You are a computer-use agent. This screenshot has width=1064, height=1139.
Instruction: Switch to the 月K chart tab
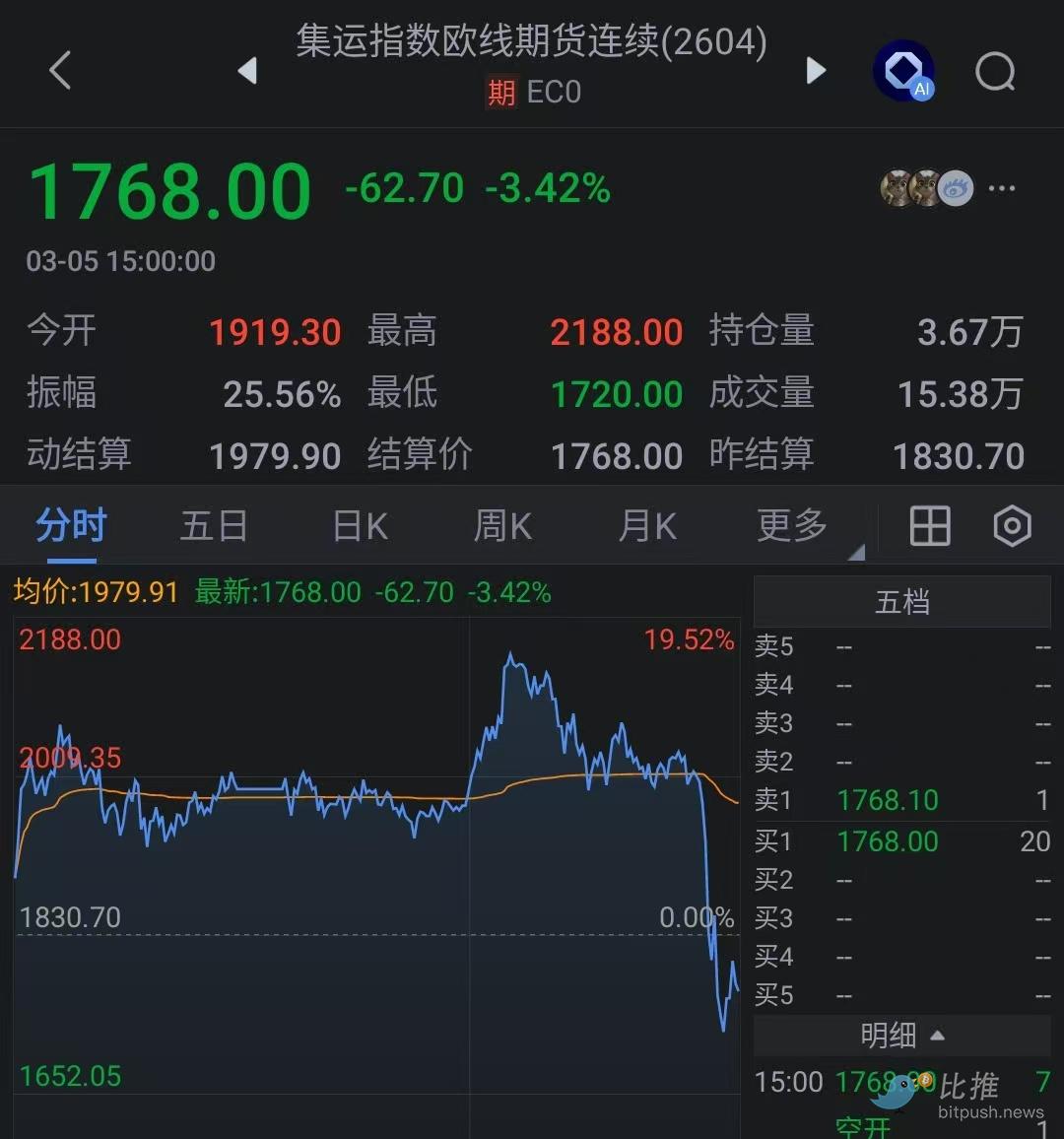(647, 526)
